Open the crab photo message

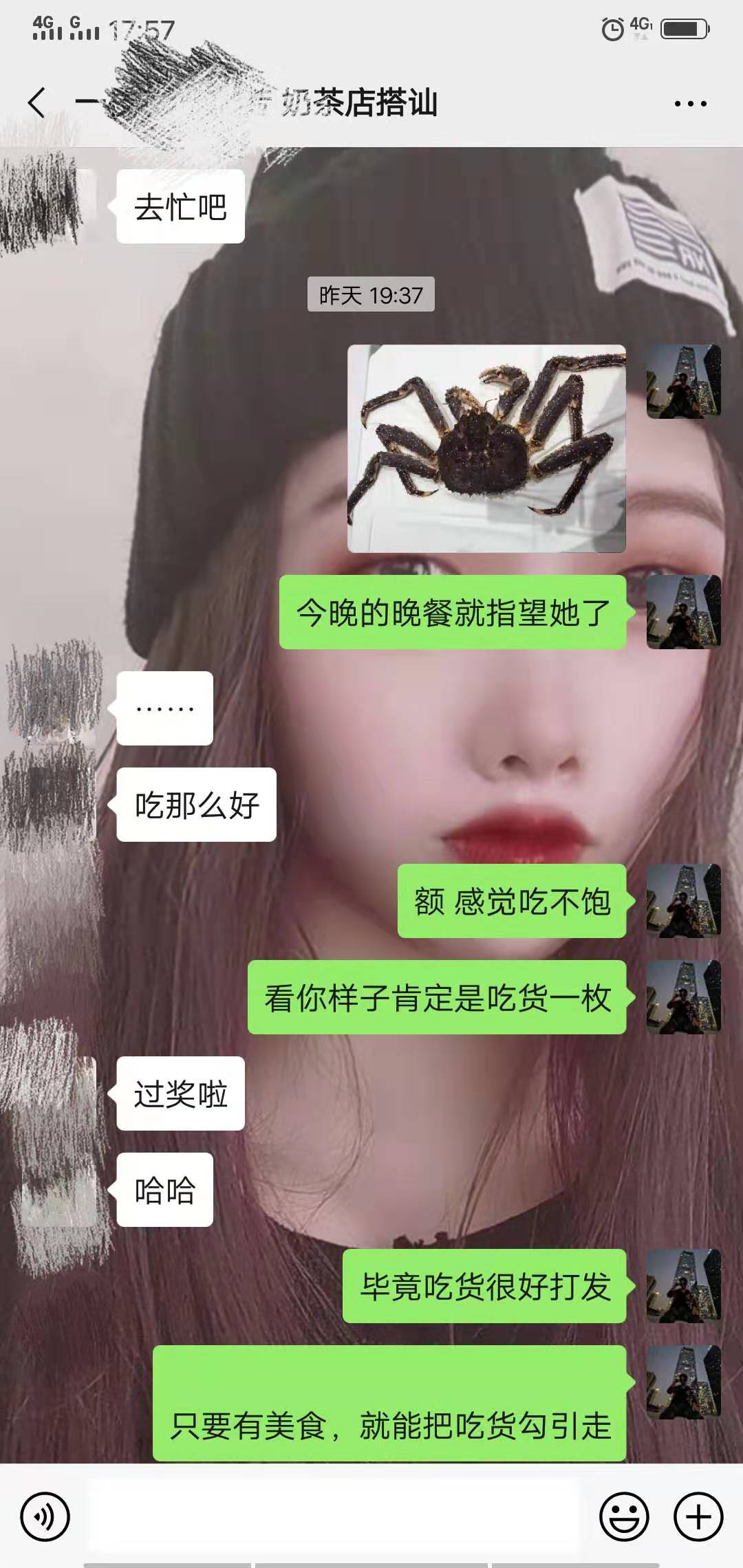point(486,448)
